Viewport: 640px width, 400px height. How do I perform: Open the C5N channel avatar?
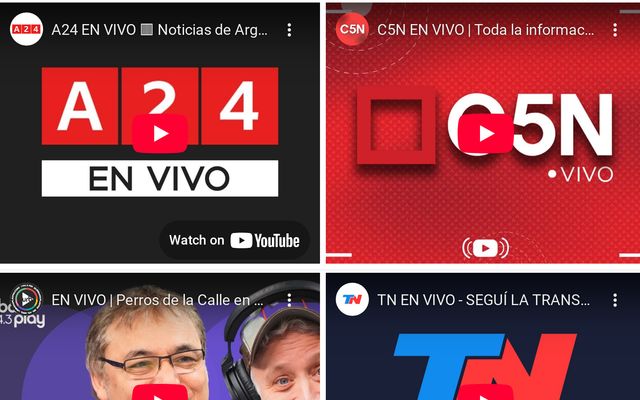coord(352,30)
